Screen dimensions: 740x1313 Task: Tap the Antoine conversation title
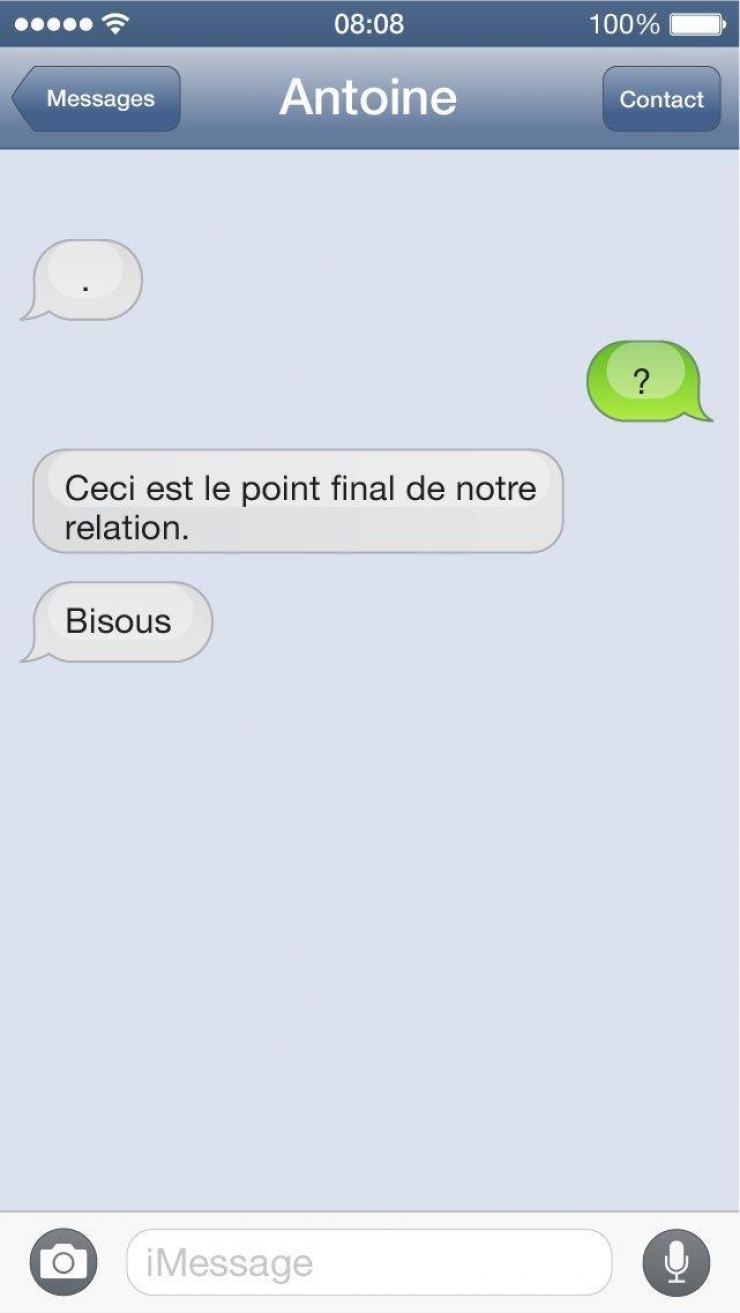pyautogui.click(x=369, y=97)
